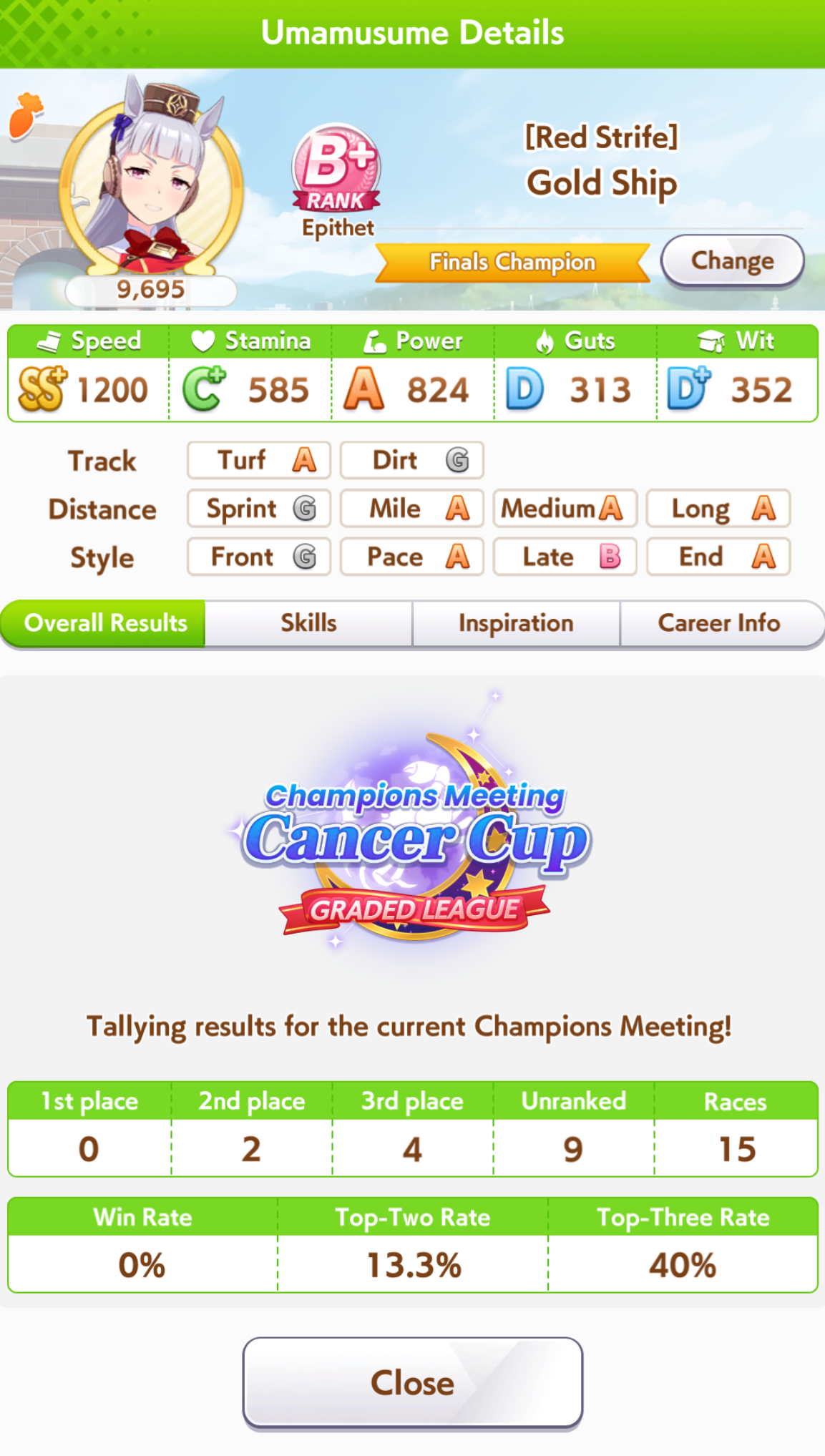This screenshot has height=1456, width=825.
Task: Select the Overall Results tab
Action: point(105,623)
